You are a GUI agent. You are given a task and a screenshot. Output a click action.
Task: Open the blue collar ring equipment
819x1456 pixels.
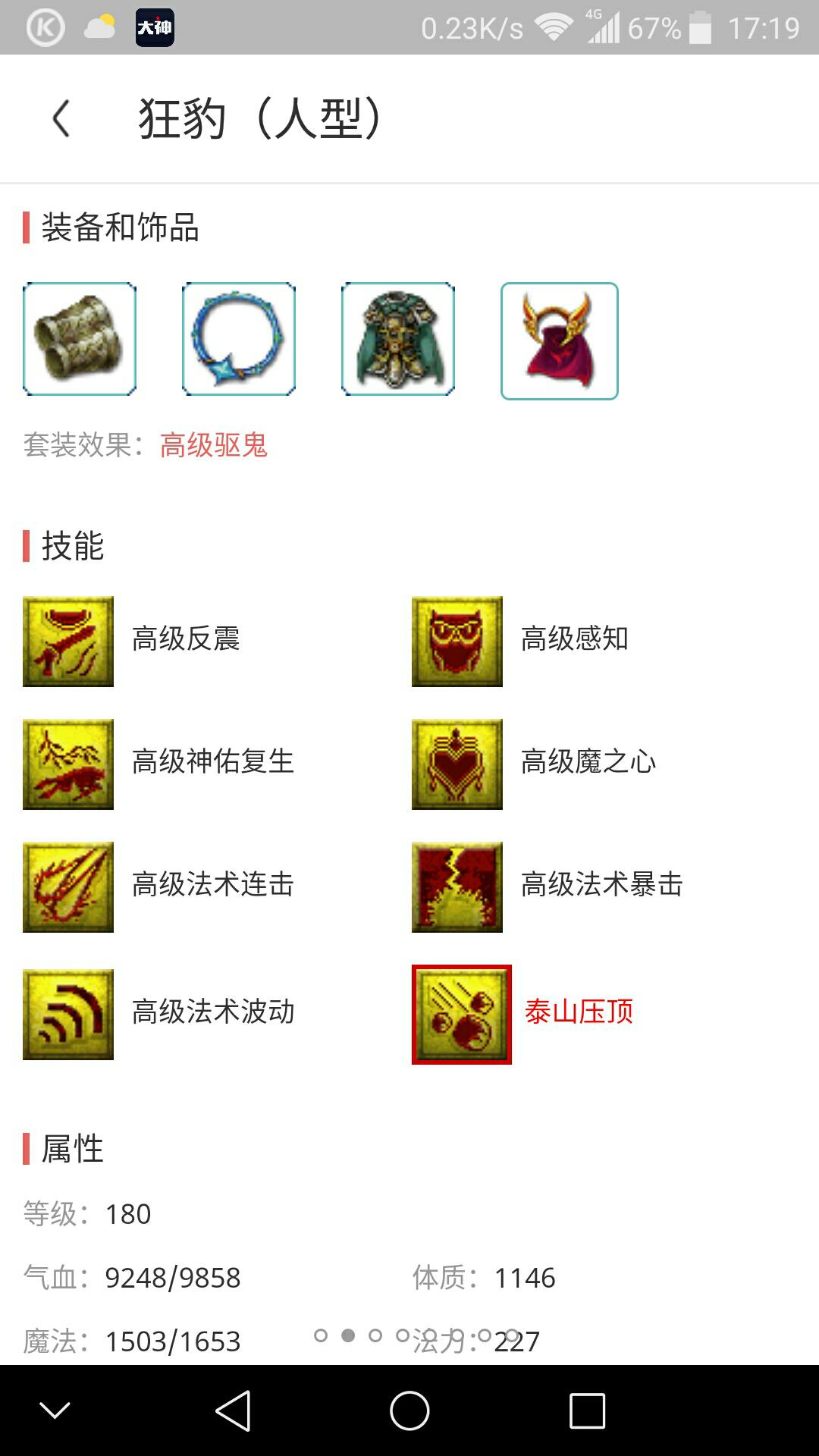(239, 339)
